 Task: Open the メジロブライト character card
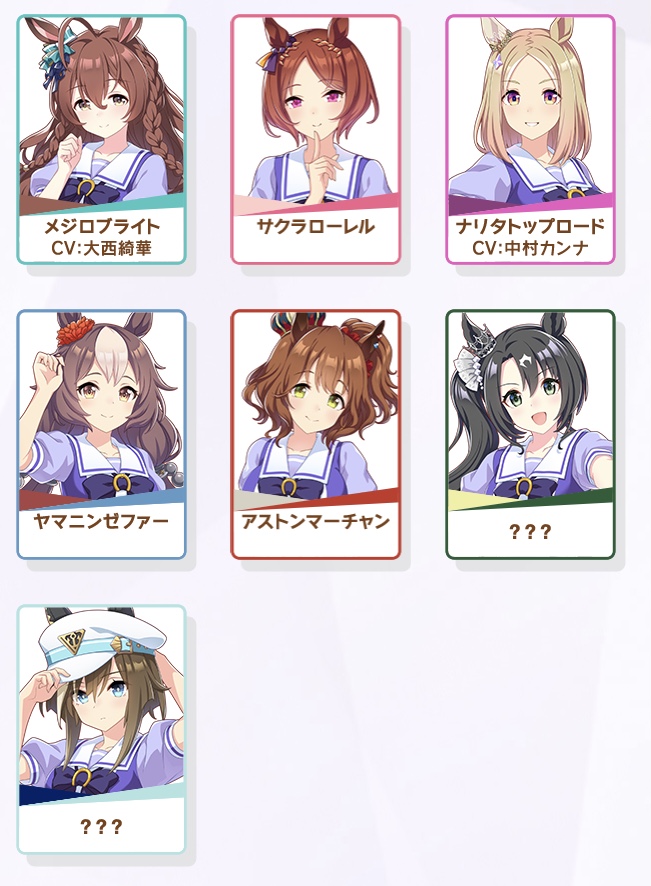click(101, 139)
